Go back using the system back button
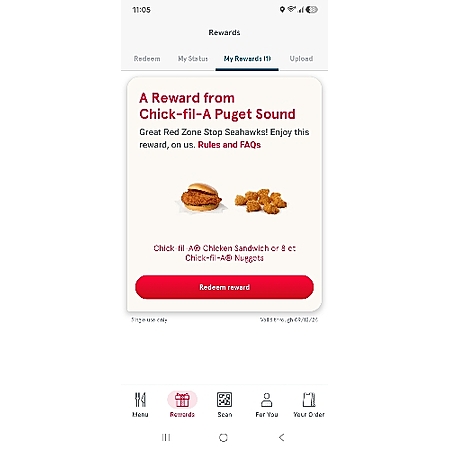Viewport: 450px width, 450px height. (282, 437)
